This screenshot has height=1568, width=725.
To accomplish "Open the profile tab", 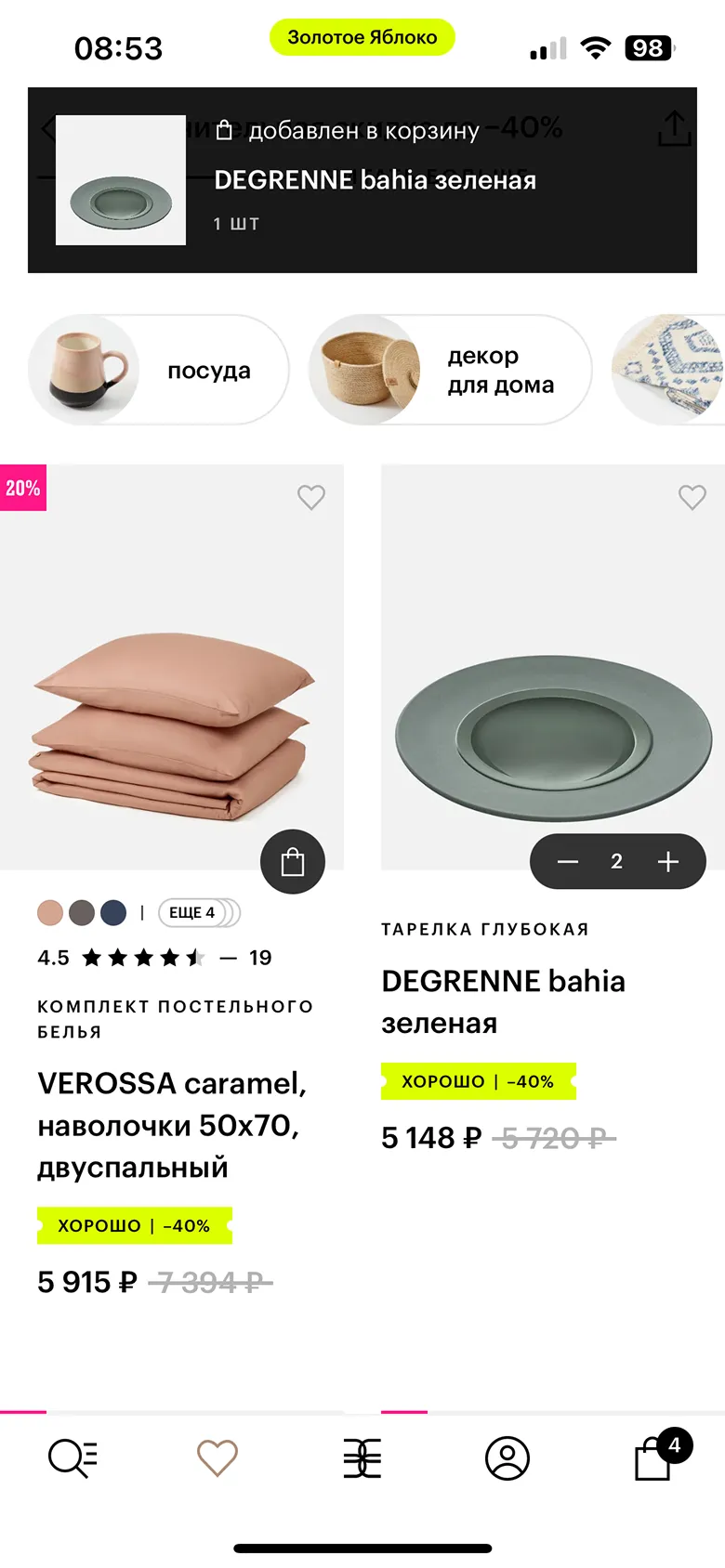I will tap(507, 1458).
